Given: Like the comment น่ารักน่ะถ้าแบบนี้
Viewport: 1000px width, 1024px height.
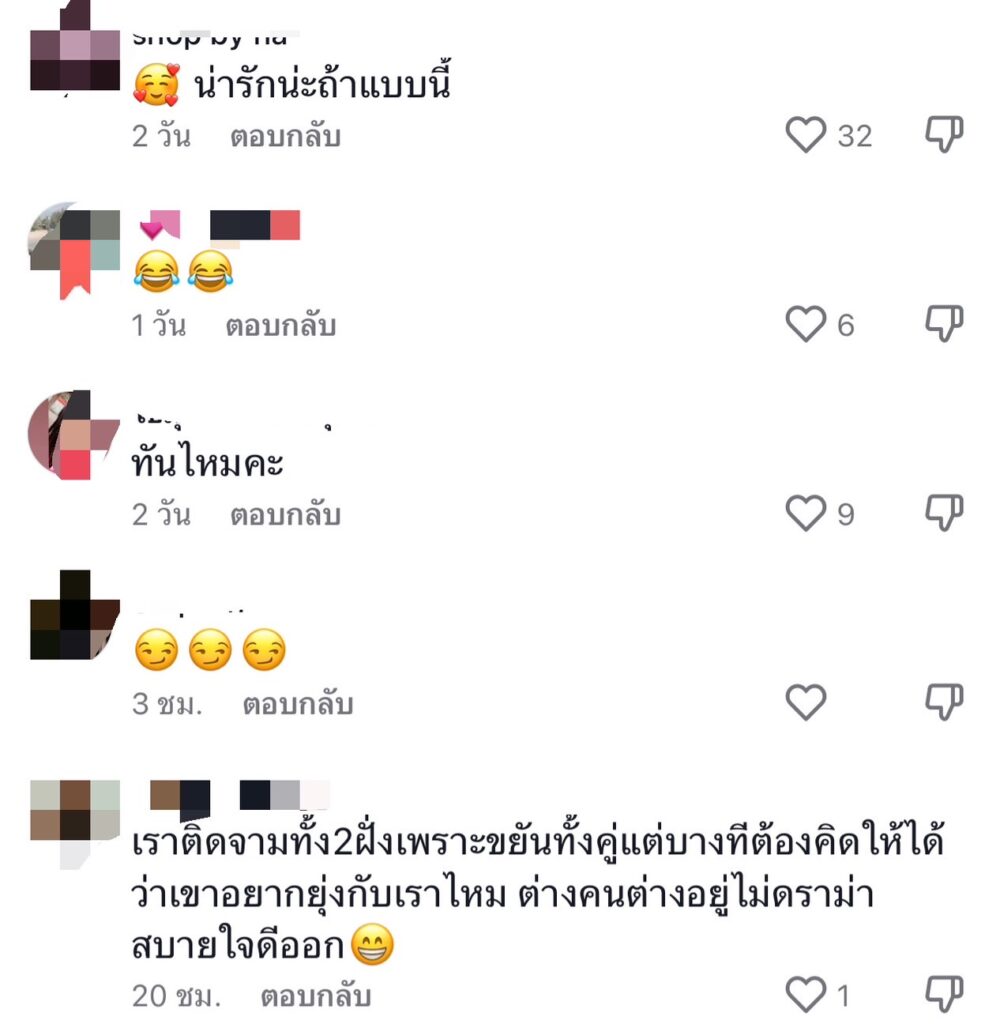Looking at the screenshot, I should pyautogui.click(x=806, y=135).
